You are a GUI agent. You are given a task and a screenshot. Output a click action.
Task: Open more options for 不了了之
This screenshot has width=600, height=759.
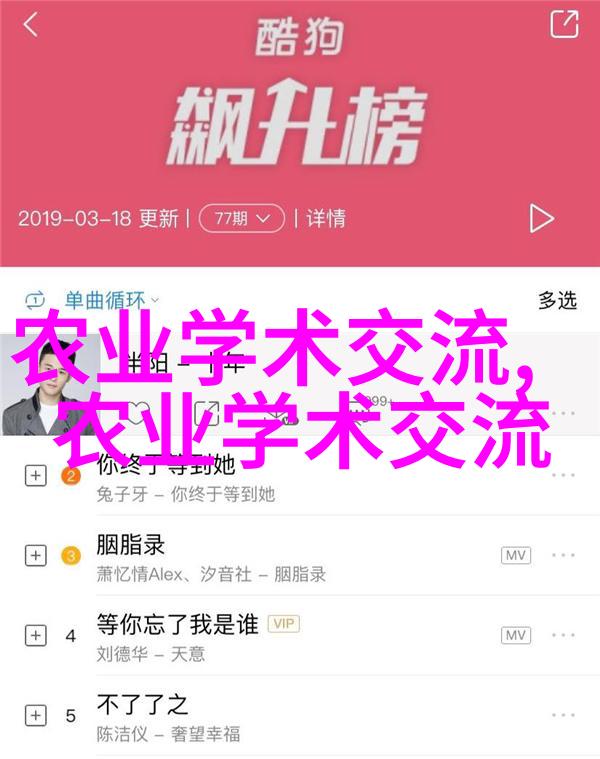[x=564, y=716]
